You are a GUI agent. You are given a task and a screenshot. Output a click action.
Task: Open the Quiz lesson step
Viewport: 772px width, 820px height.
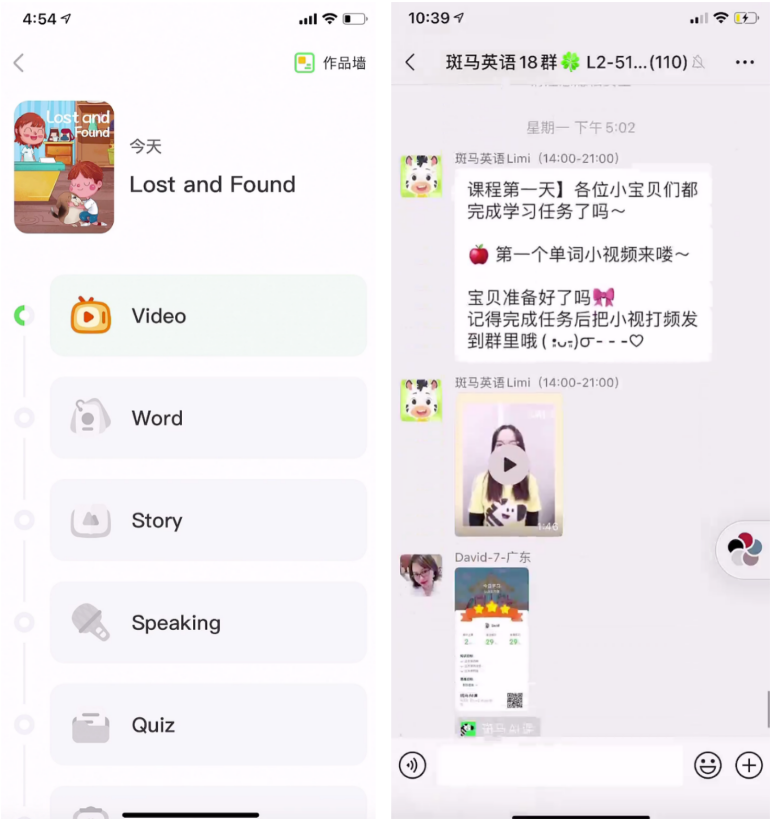pos(208,725)
